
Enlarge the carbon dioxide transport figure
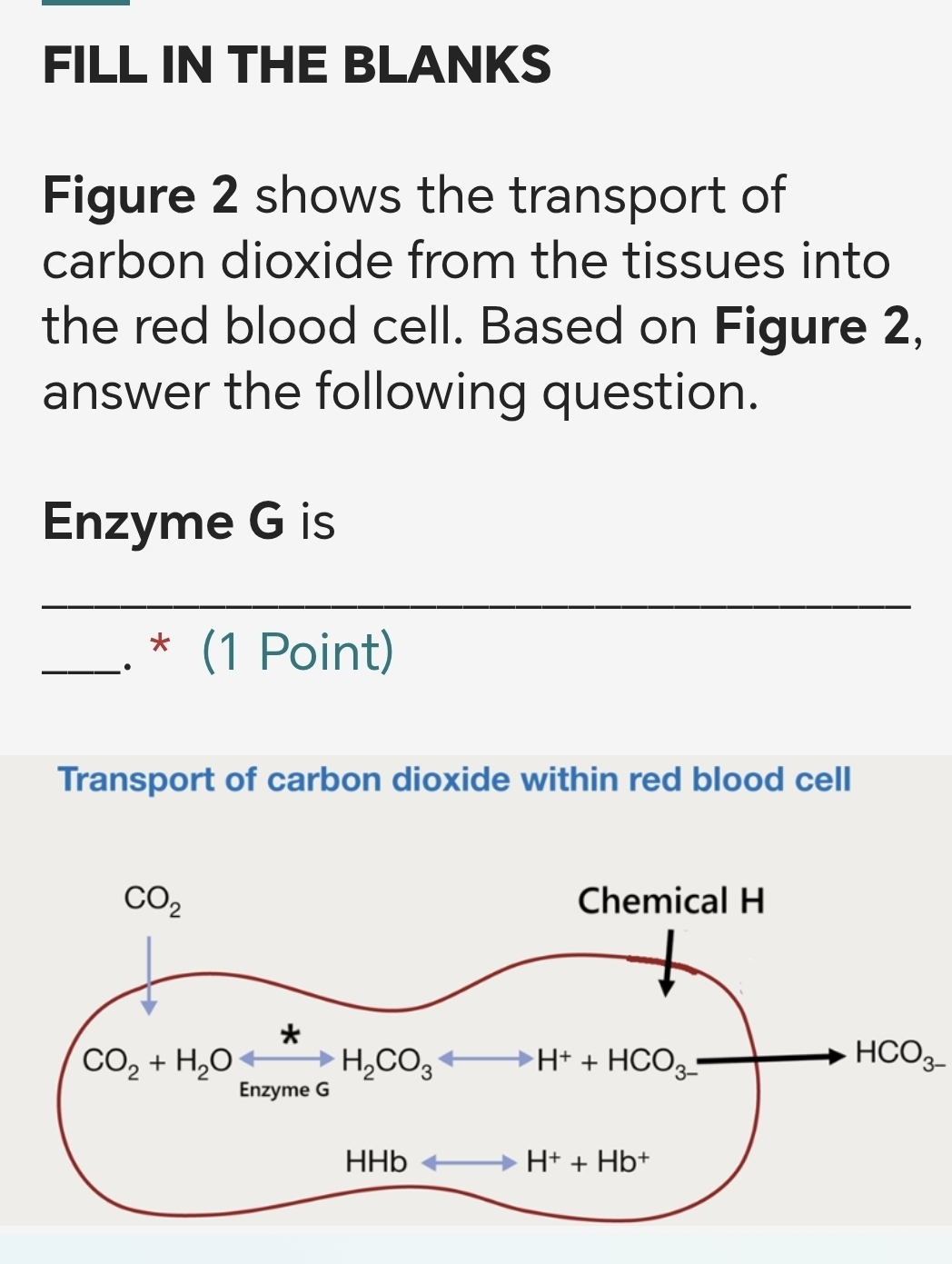click(476, 990)
